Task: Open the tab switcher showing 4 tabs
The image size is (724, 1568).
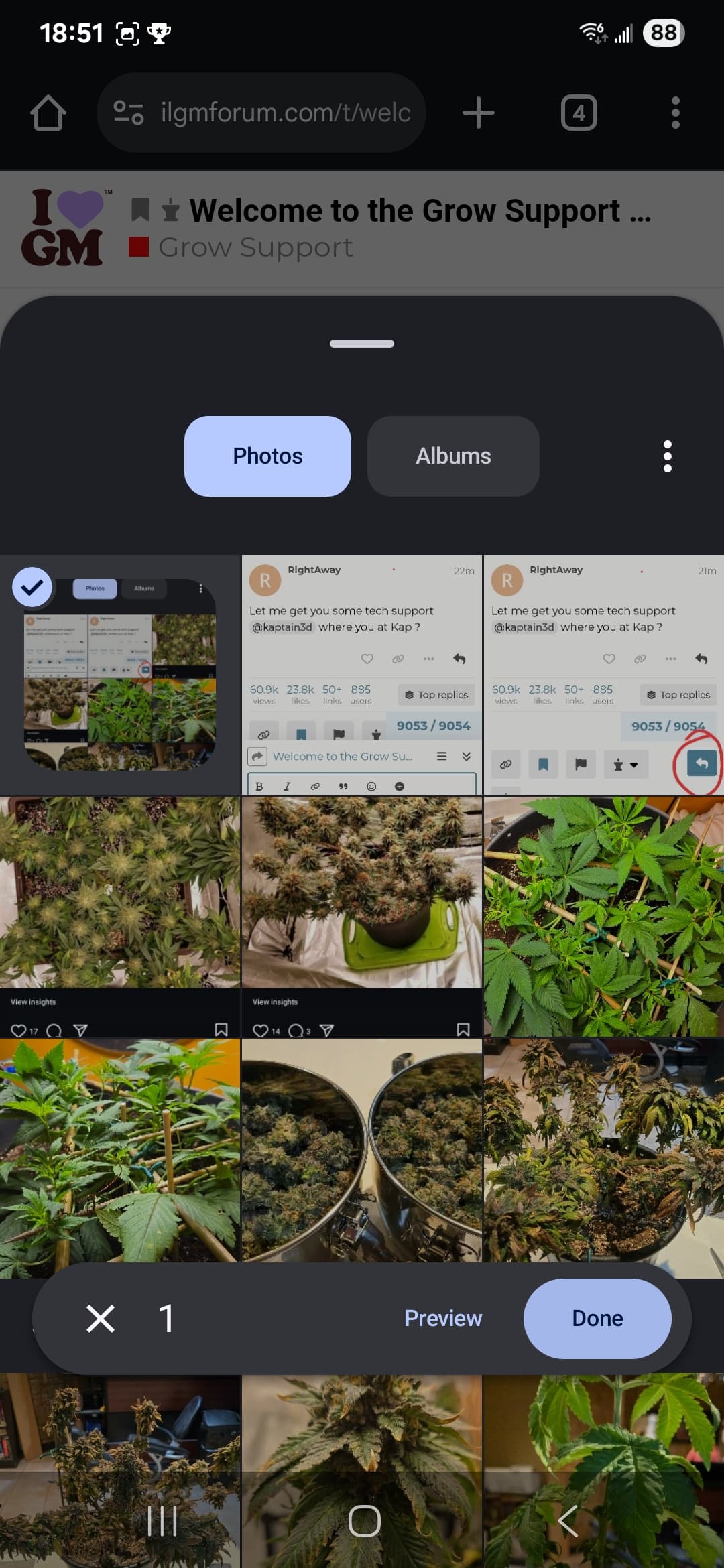Action: (579, 113)
